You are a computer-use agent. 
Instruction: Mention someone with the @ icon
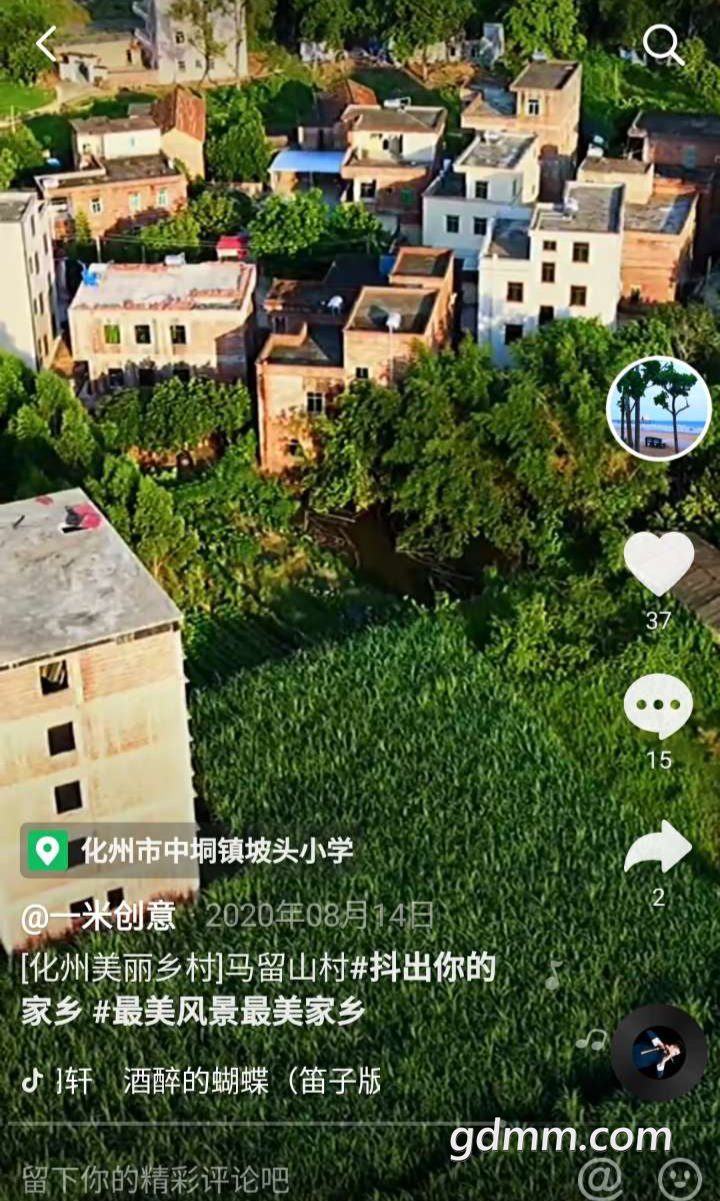coord(600,1179)
